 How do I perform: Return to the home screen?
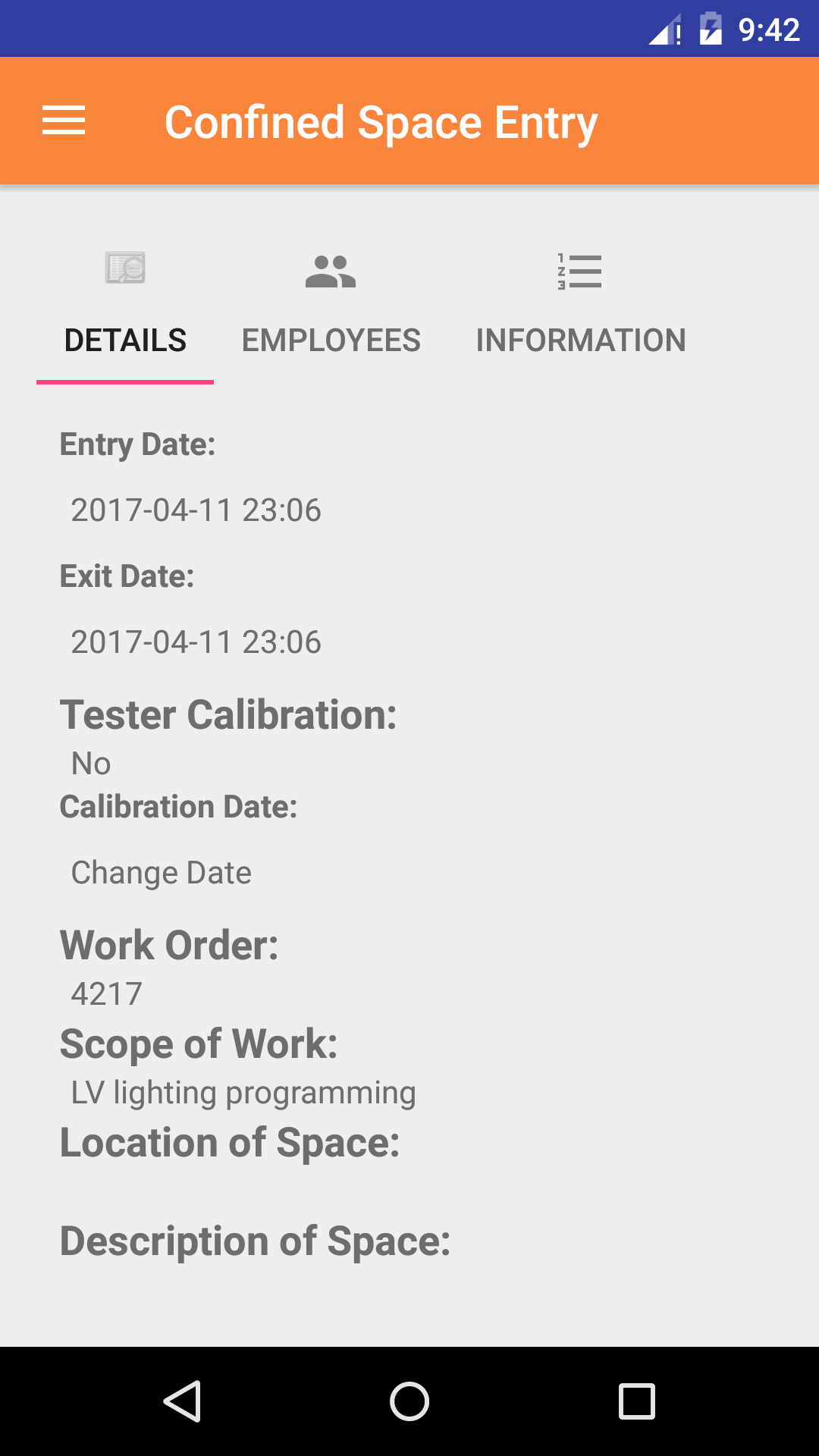pyautogui.click(x=409, y=1401)
